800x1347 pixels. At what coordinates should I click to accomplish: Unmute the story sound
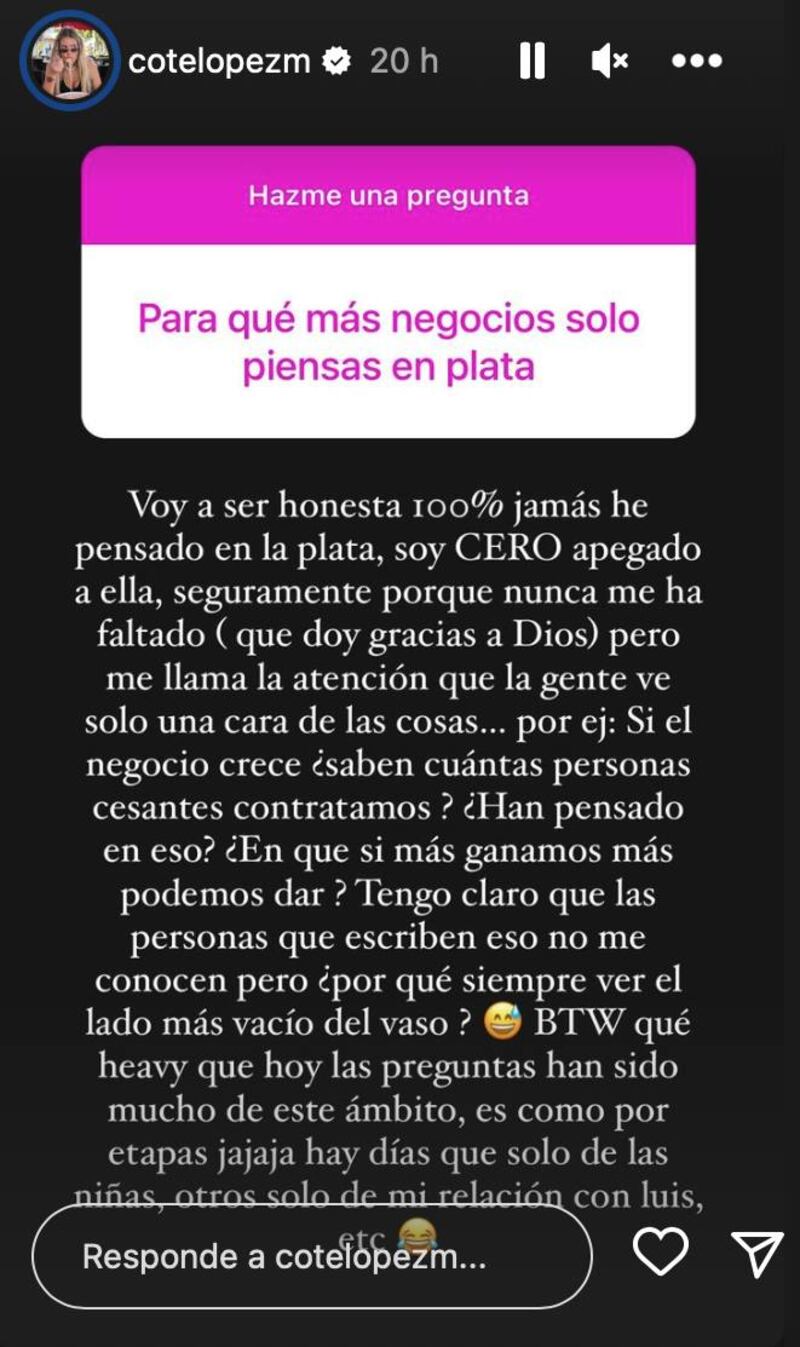[x=609, y=62]
